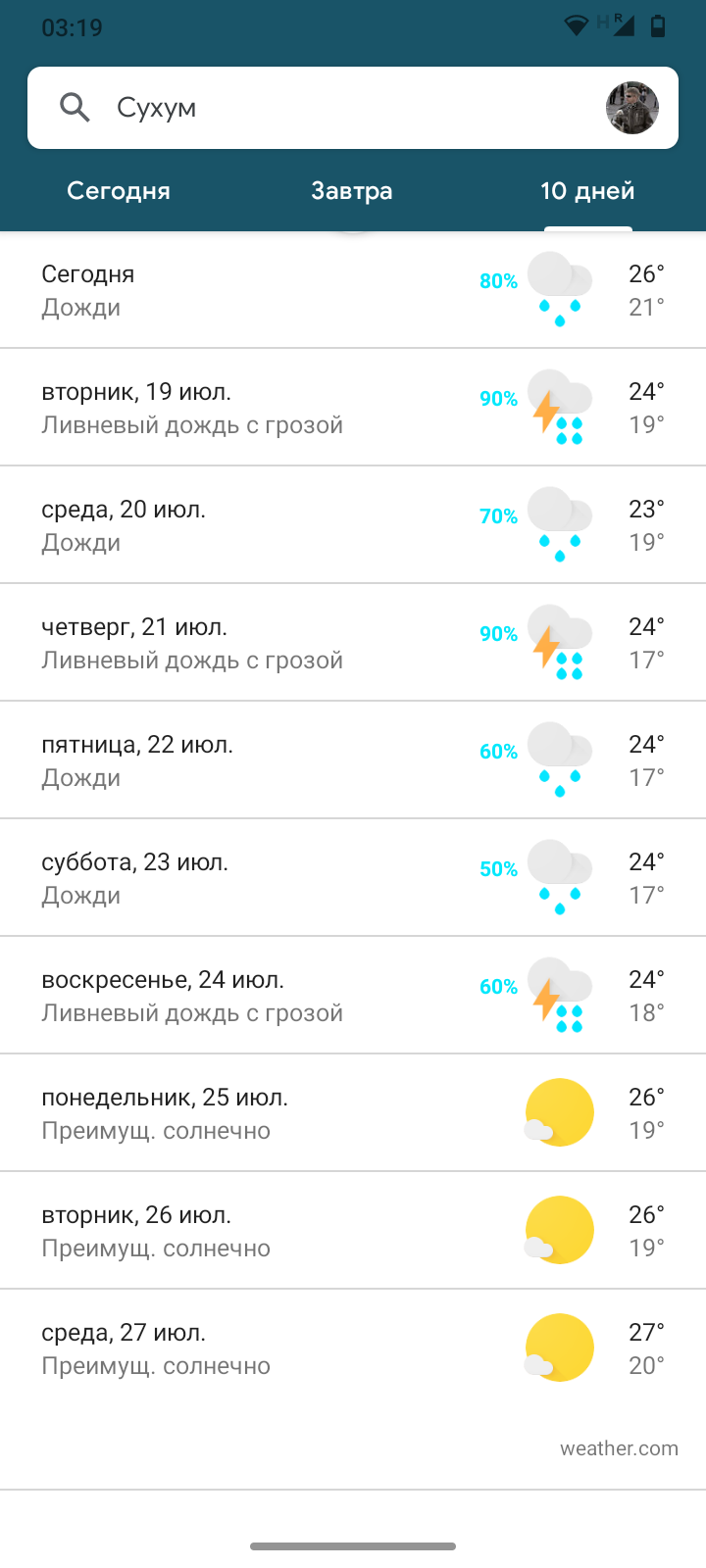Screen dimensions: 706x1568
Task: Open the weather.com source link
Action: click(619, 1448)
